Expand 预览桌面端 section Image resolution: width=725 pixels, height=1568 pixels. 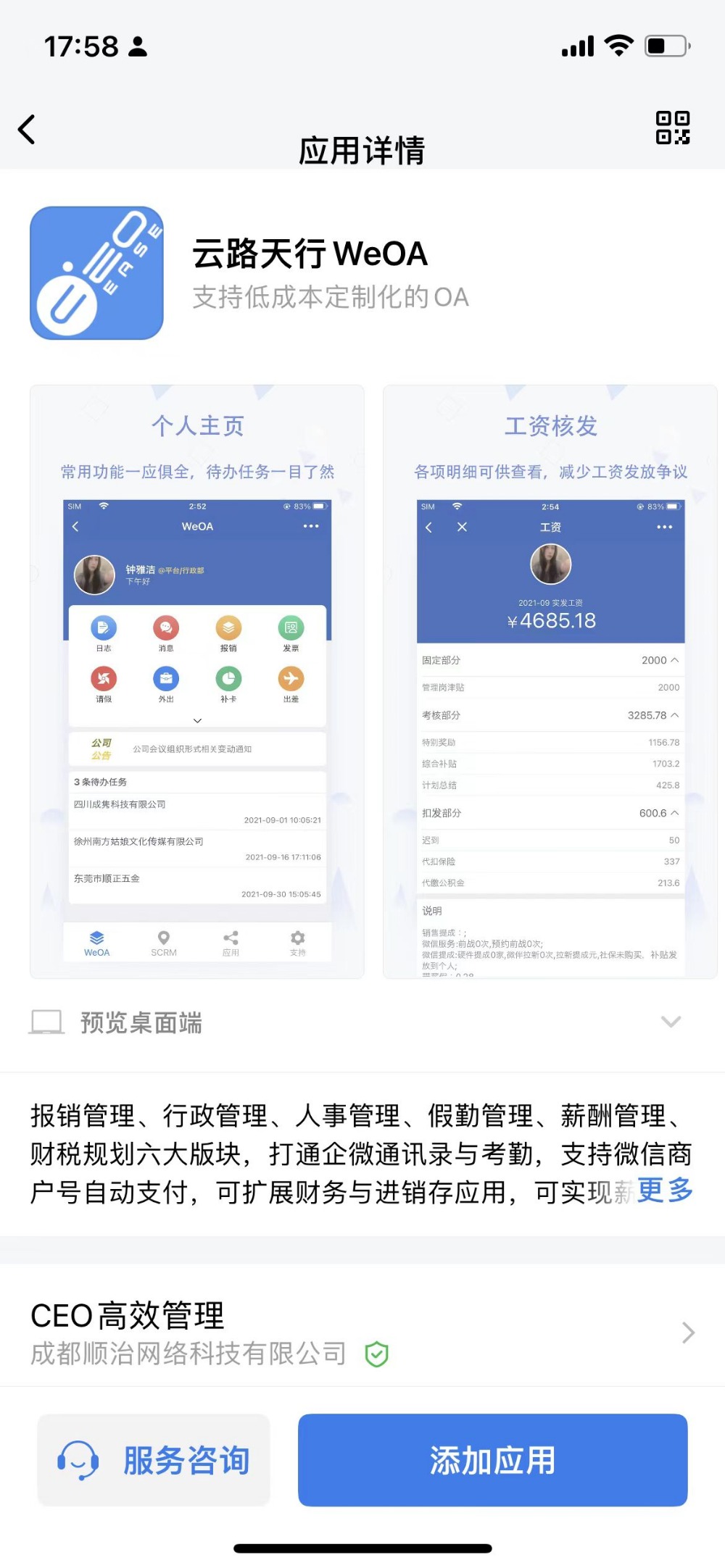tap(670, 1022)
